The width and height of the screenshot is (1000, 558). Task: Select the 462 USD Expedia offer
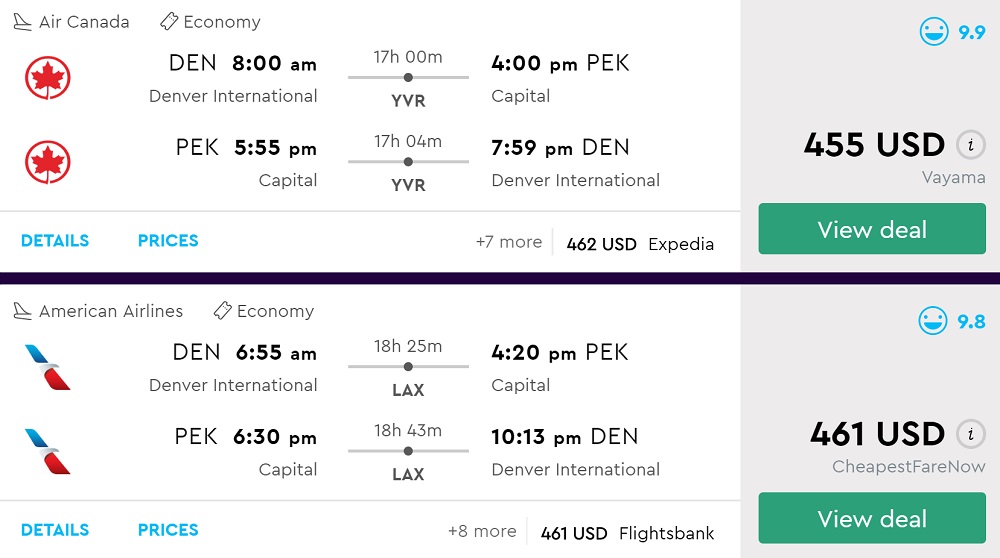click(x=640, y=244)
